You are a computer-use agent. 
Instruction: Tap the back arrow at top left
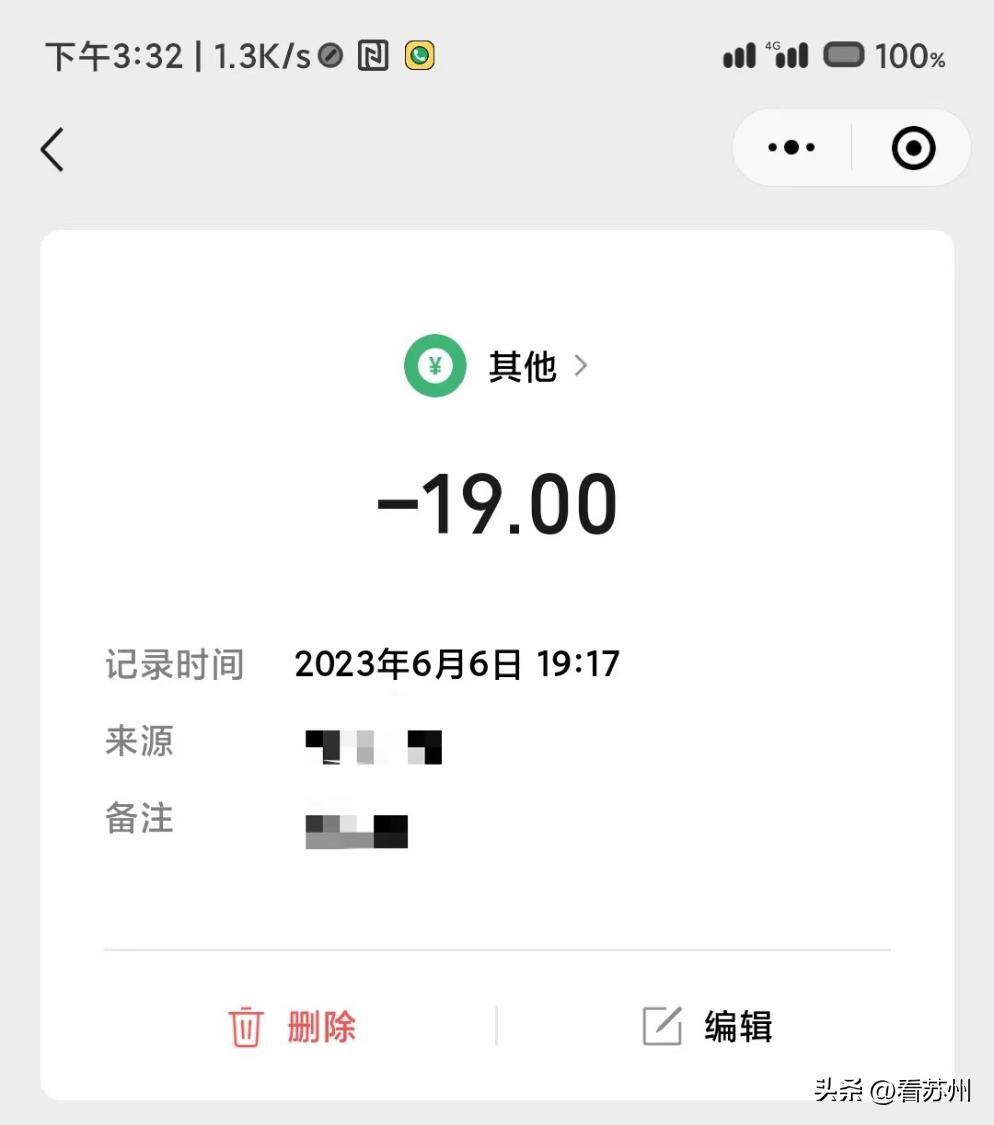(x=52, y=148)
